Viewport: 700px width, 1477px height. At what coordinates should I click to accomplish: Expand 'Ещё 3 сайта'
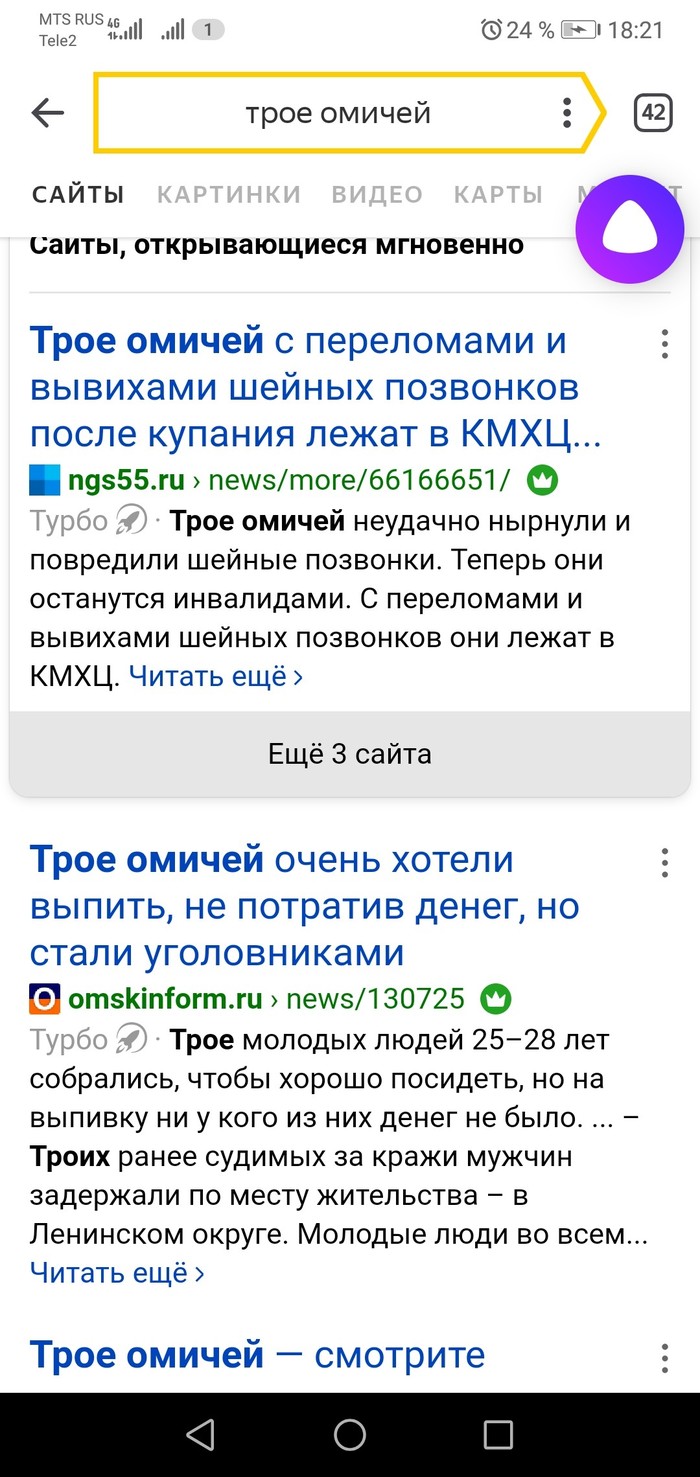click(x=349, y=753)
